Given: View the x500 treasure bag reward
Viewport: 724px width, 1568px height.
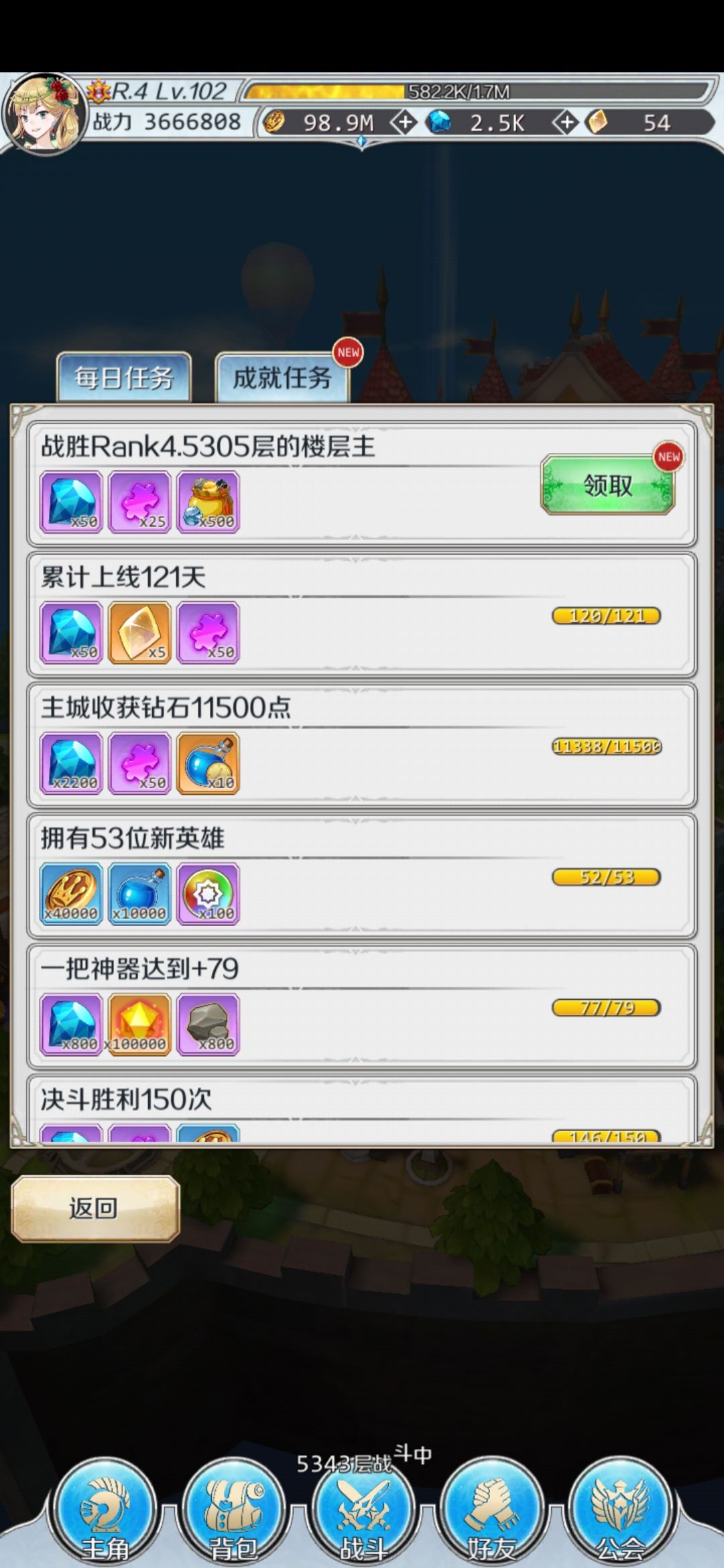Looking at the screenshot, I should 208,502.
